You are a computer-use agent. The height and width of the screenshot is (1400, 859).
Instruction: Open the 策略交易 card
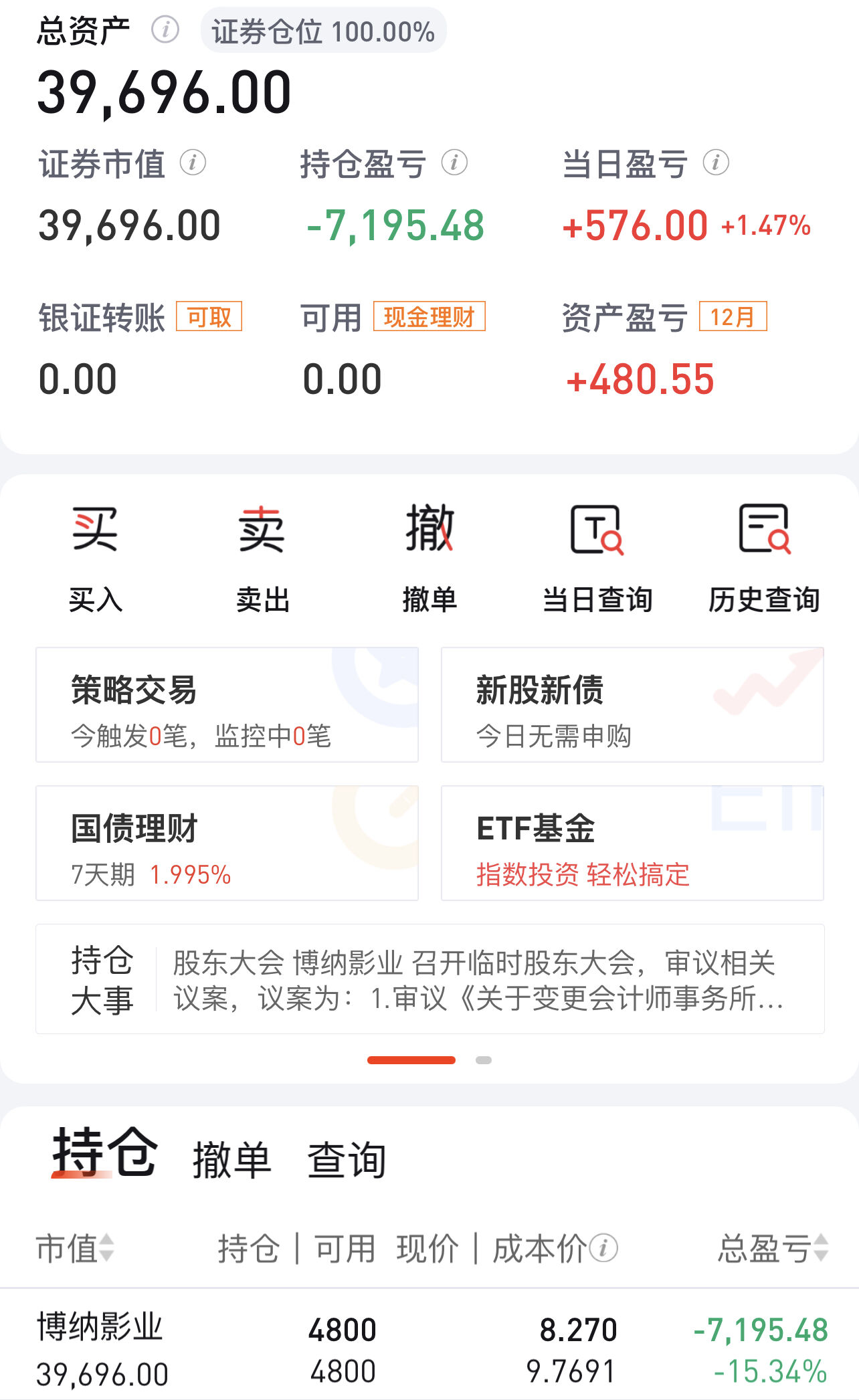coord(227,705)
